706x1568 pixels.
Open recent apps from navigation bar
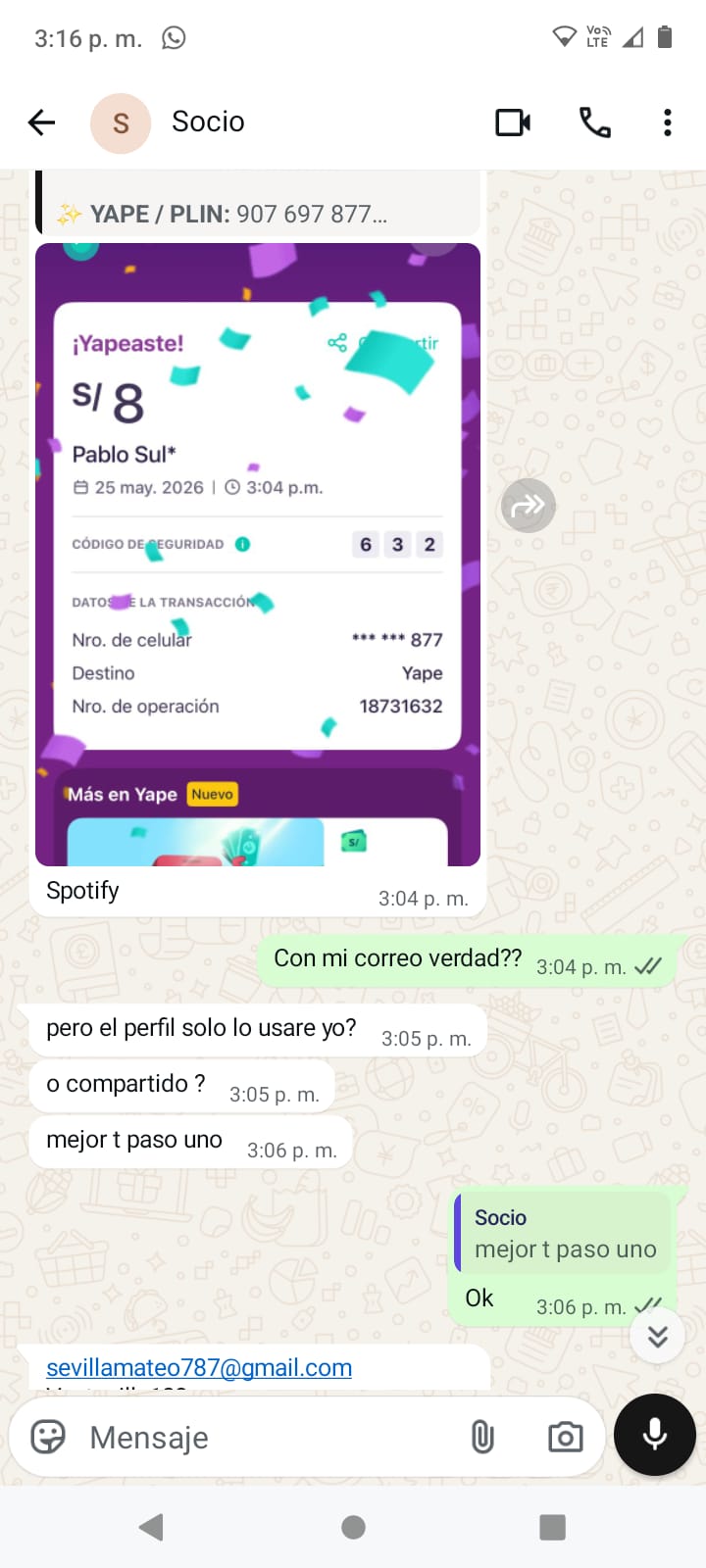pos(553,1527)
